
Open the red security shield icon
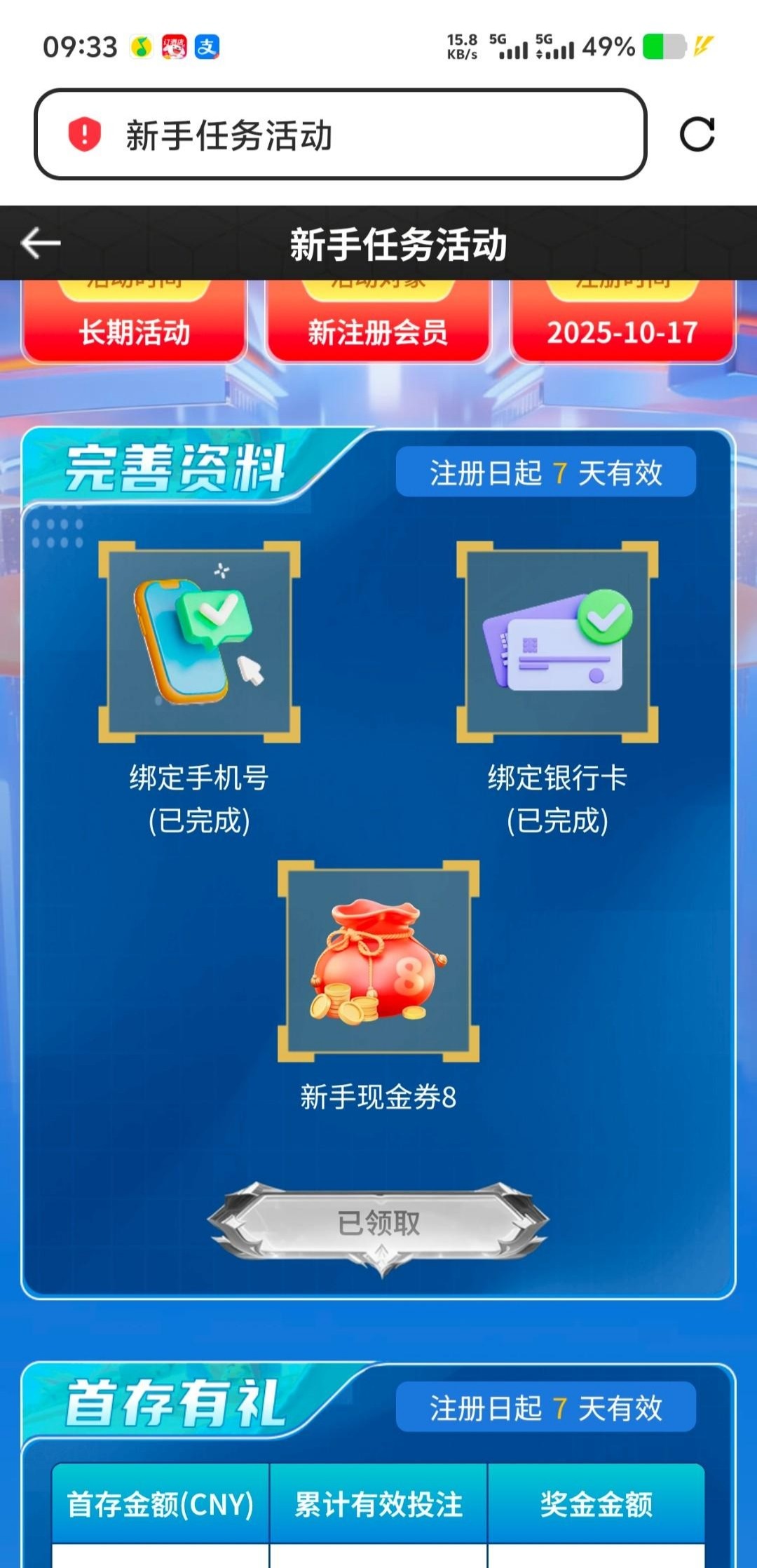84,134
